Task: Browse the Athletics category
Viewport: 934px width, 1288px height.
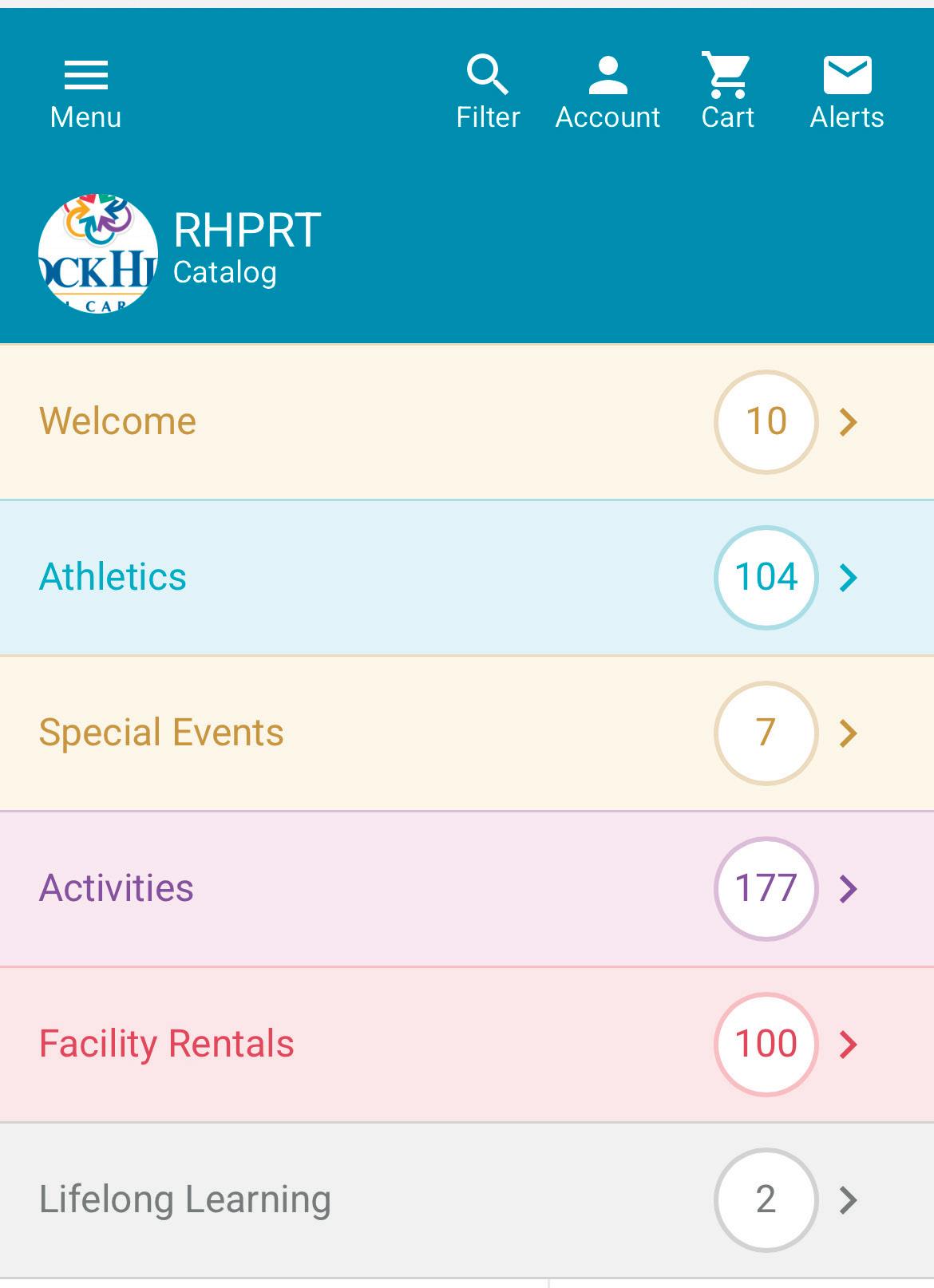Action: click(113, 577)
